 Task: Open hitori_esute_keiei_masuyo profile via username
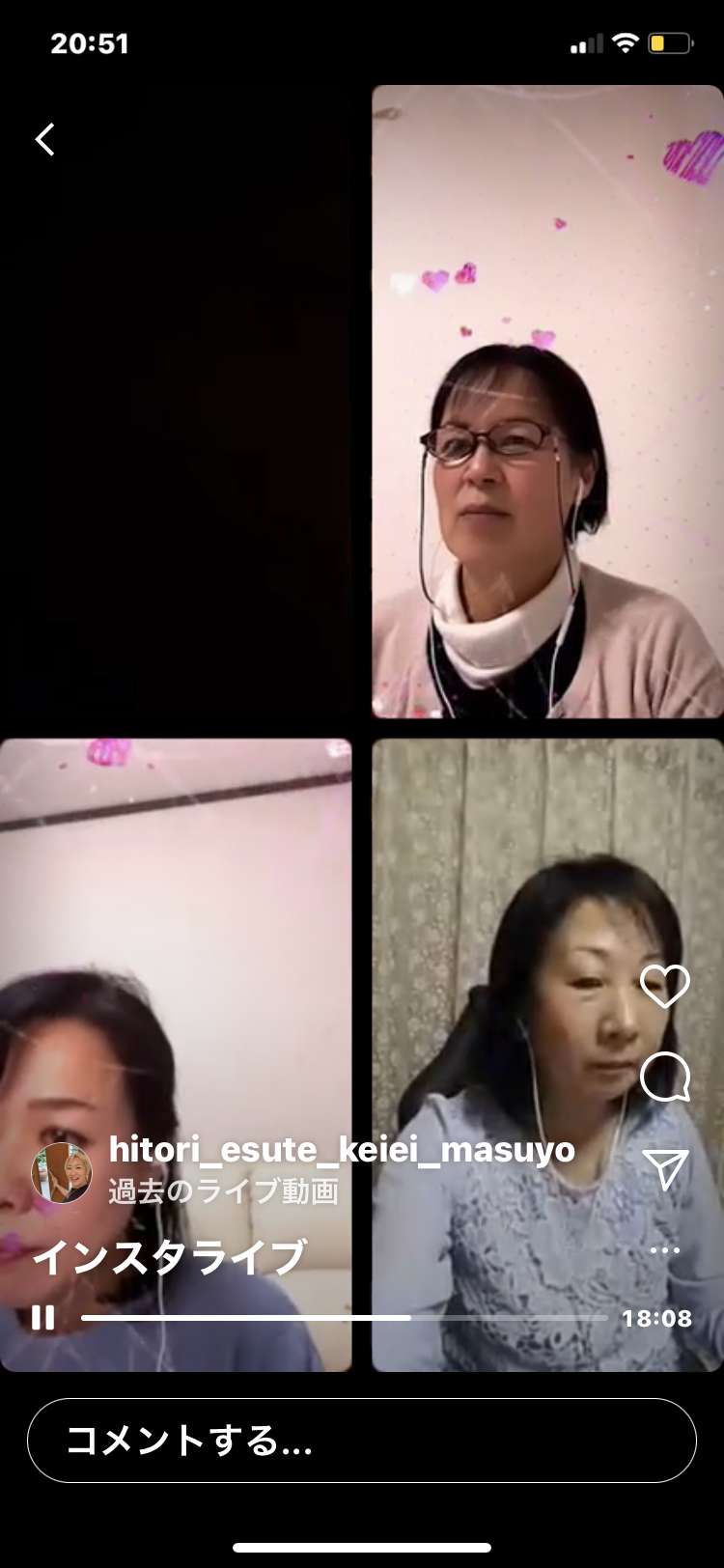coord(342,1150)
